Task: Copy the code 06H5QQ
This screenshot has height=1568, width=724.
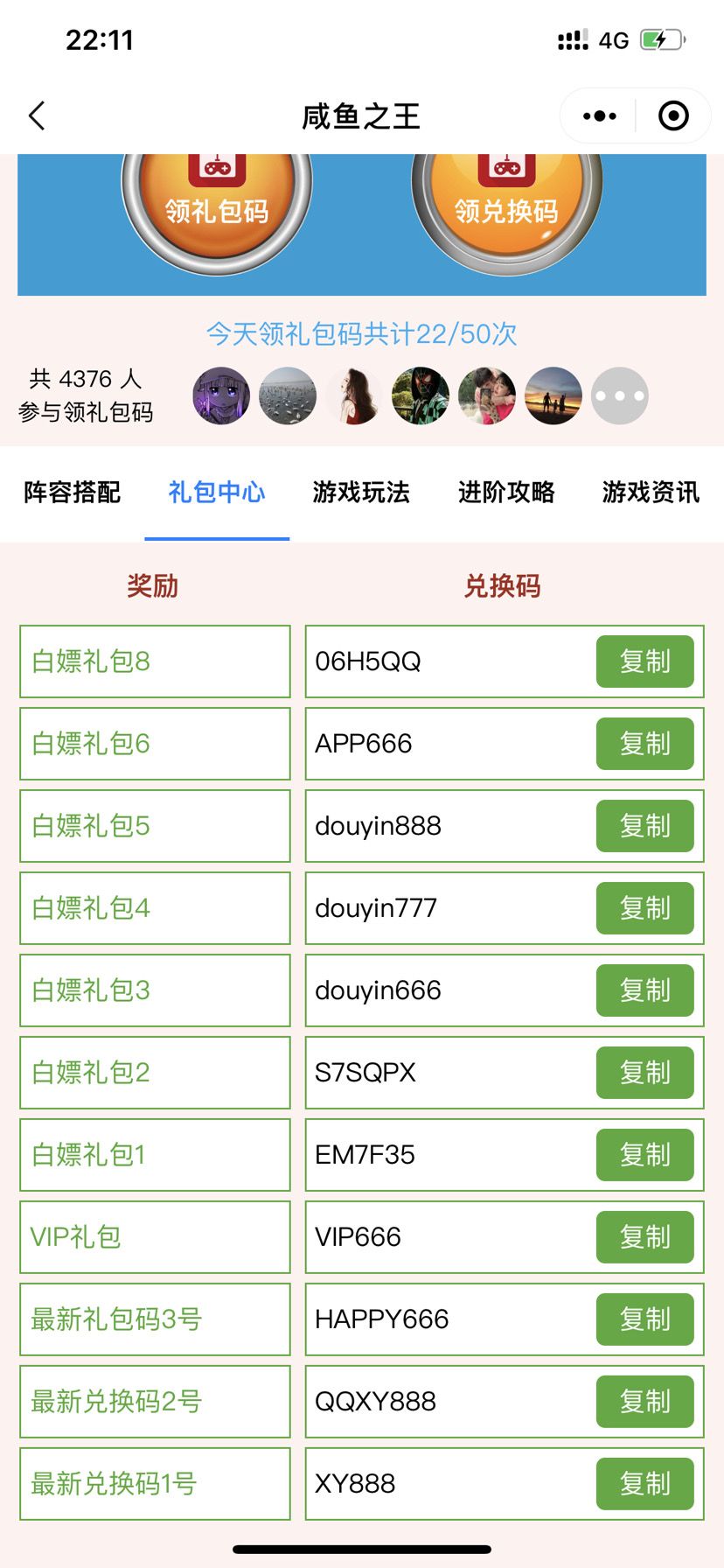Action: pos(645,661)
